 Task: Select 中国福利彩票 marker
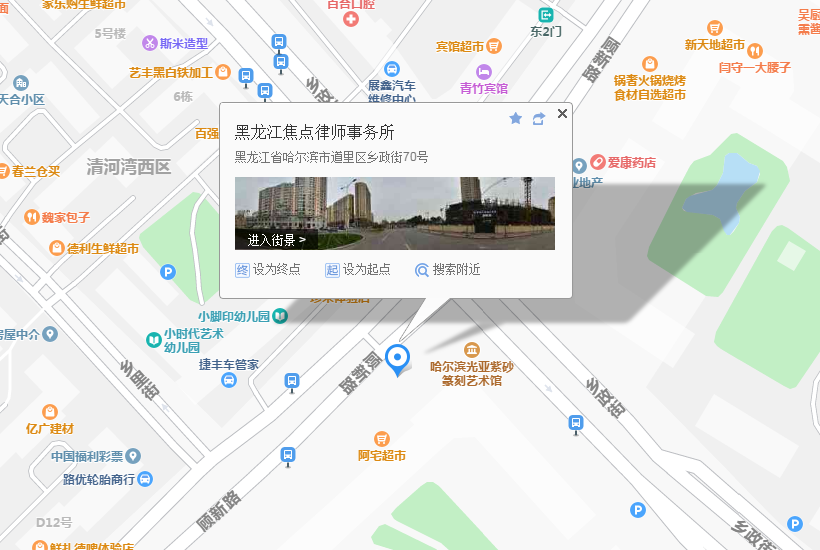133,456
